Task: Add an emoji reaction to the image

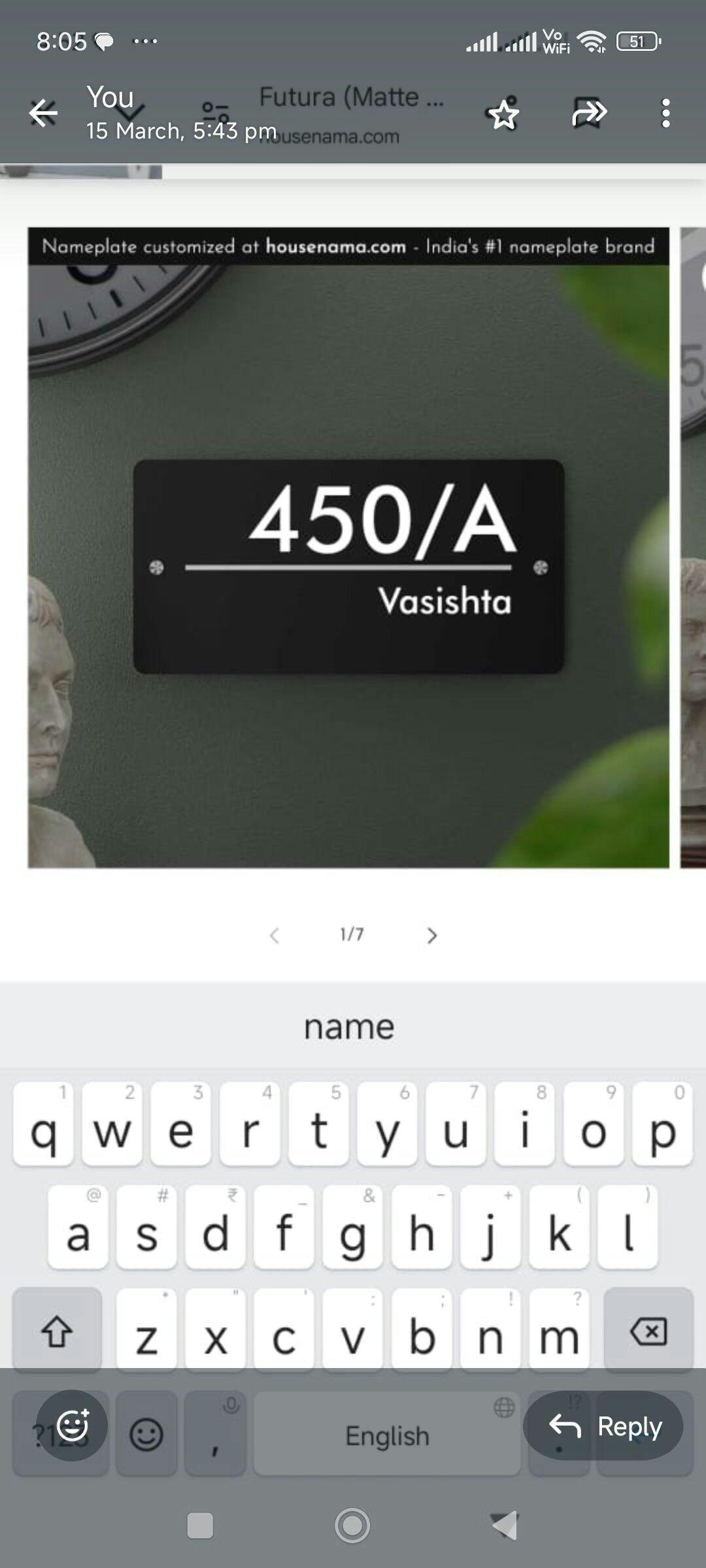Action: [72, 1425]
